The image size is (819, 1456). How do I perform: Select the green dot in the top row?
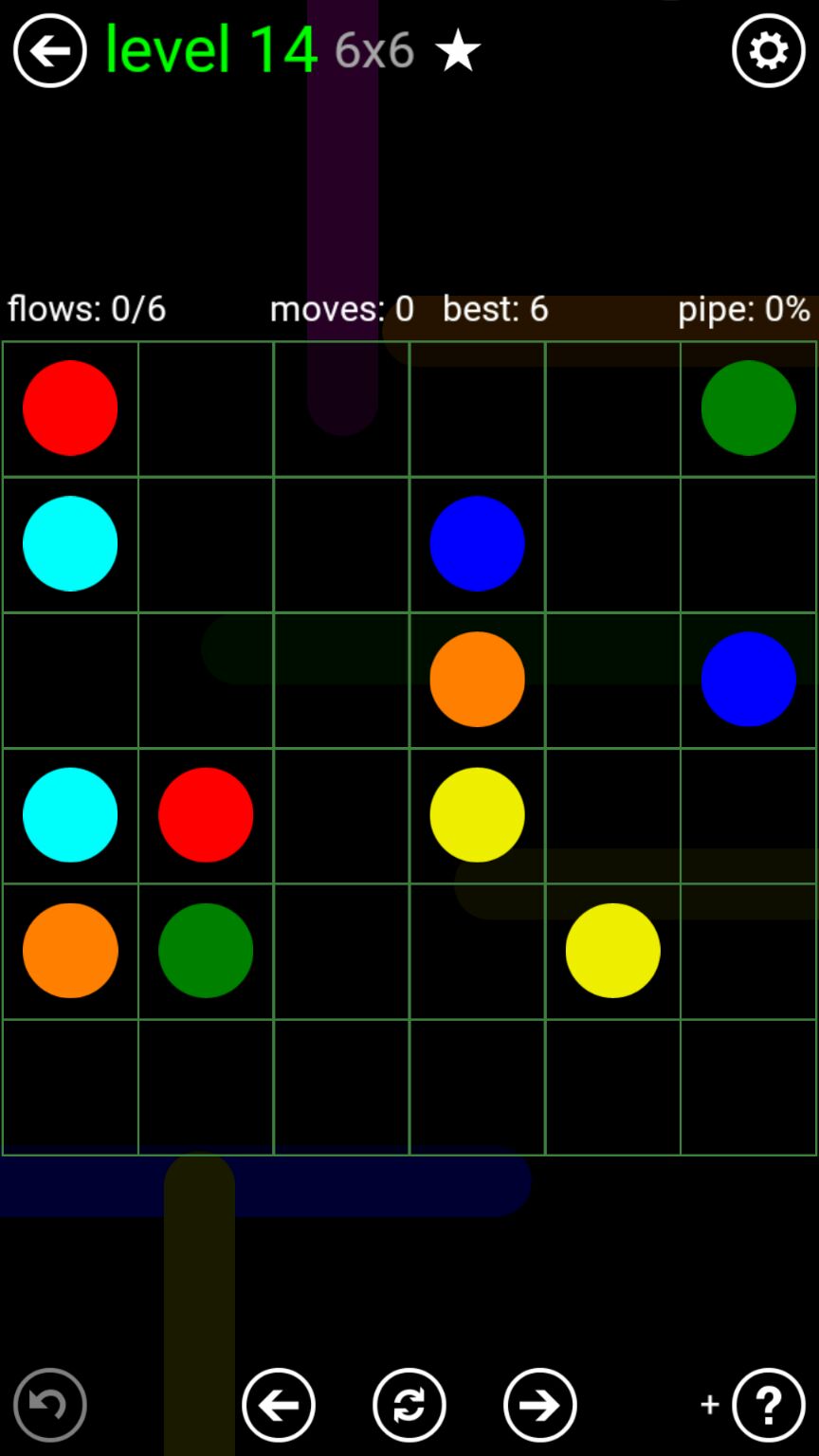(x=748, y=408)
